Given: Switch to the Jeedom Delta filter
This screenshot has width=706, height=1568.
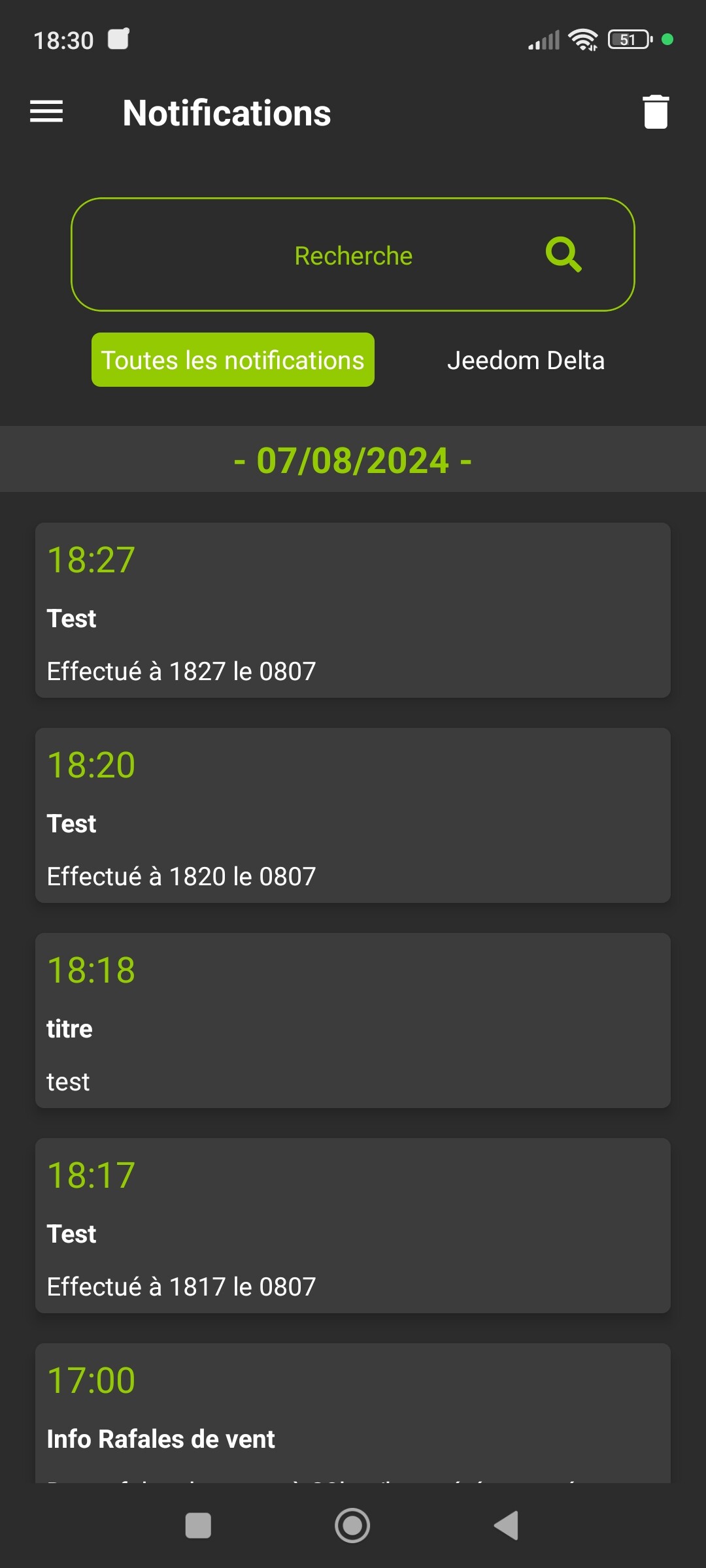Looking at the screenshot, I should tap(526, 361).
